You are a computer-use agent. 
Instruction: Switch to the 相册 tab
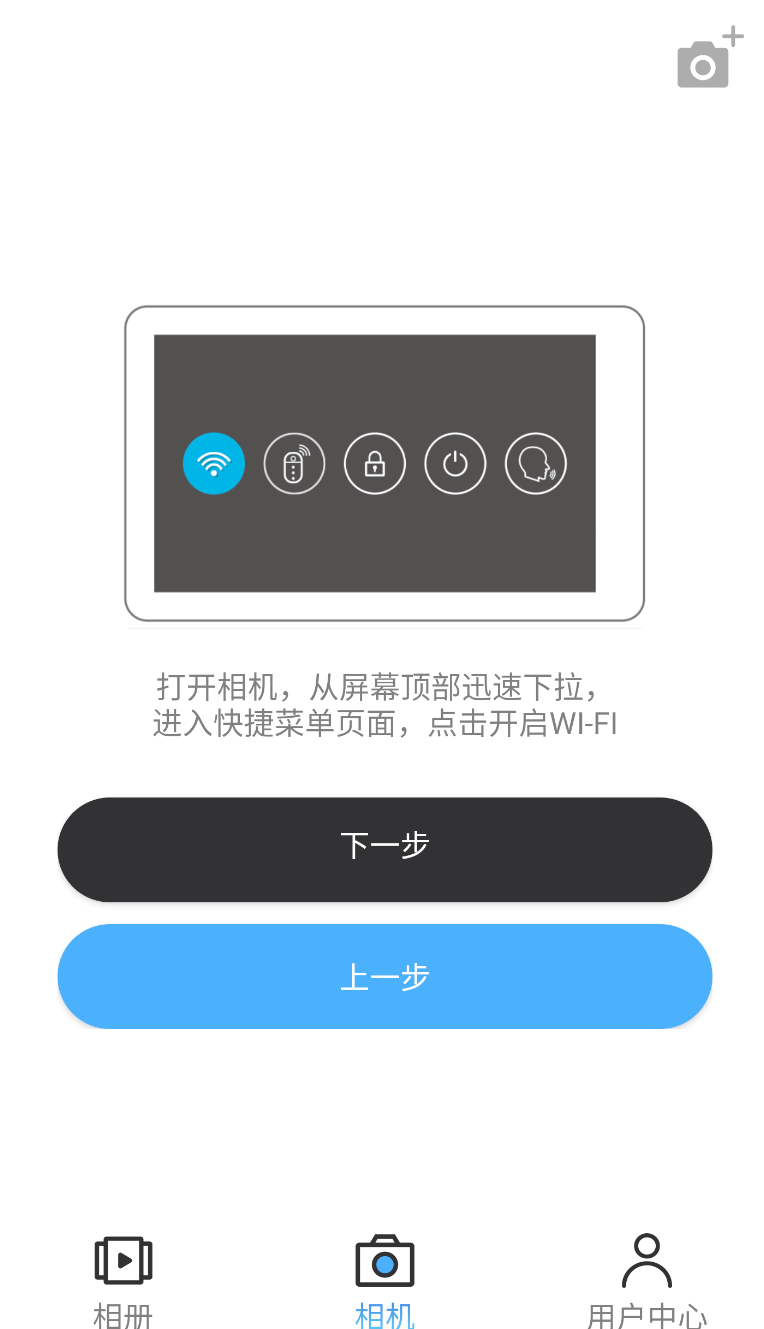123,1280
